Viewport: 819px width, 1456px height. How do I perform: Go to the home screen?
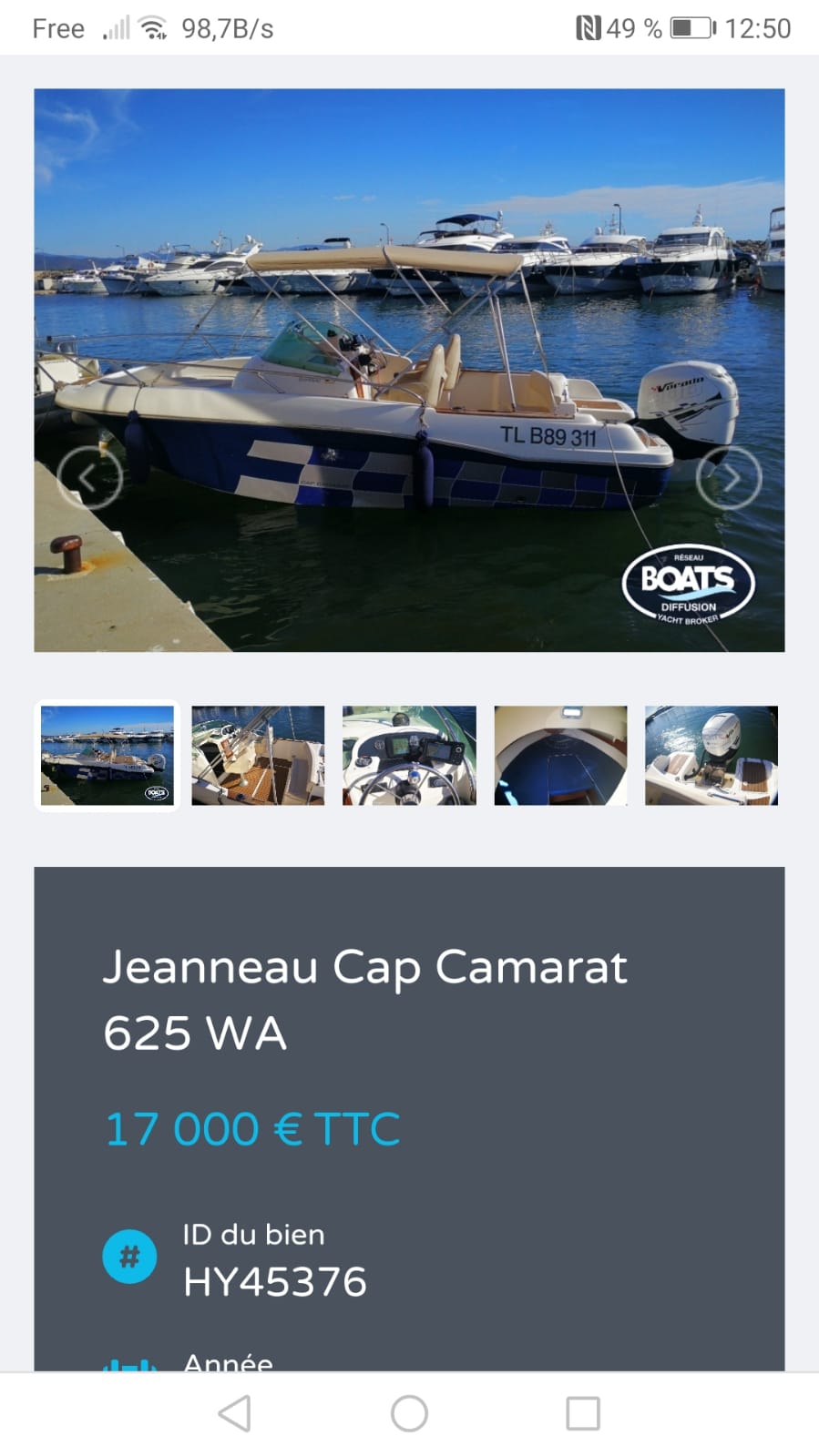click(409, 1413)
